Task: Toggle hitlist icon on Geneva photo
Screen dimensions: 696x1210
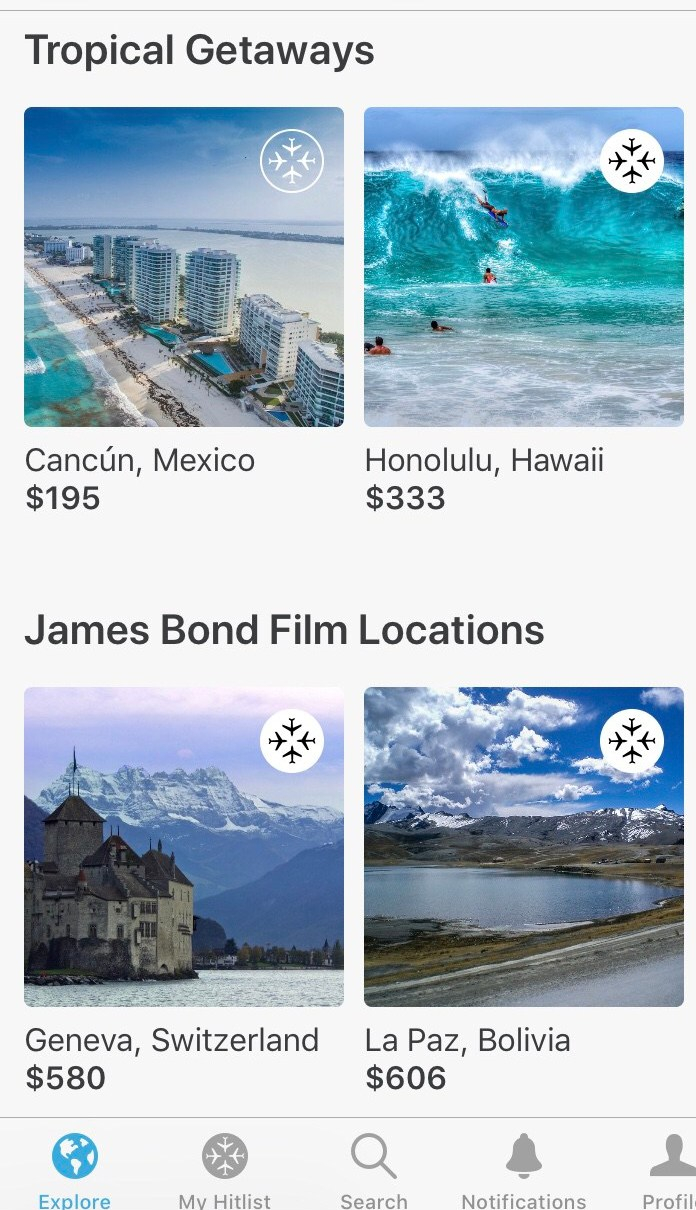Action: (x=292, y=740)
